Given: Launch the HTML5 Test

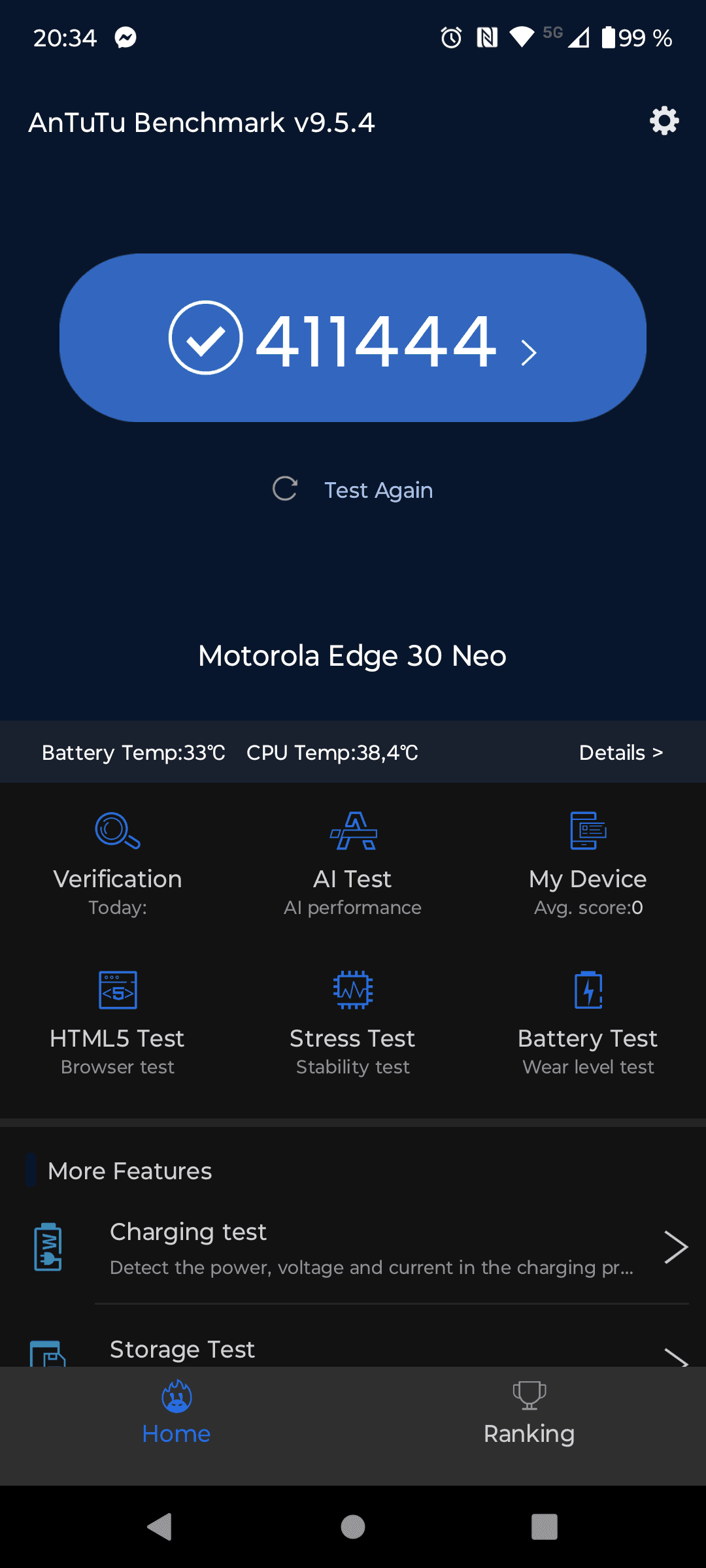Looking at the screenshot, I should [118, 1022].
